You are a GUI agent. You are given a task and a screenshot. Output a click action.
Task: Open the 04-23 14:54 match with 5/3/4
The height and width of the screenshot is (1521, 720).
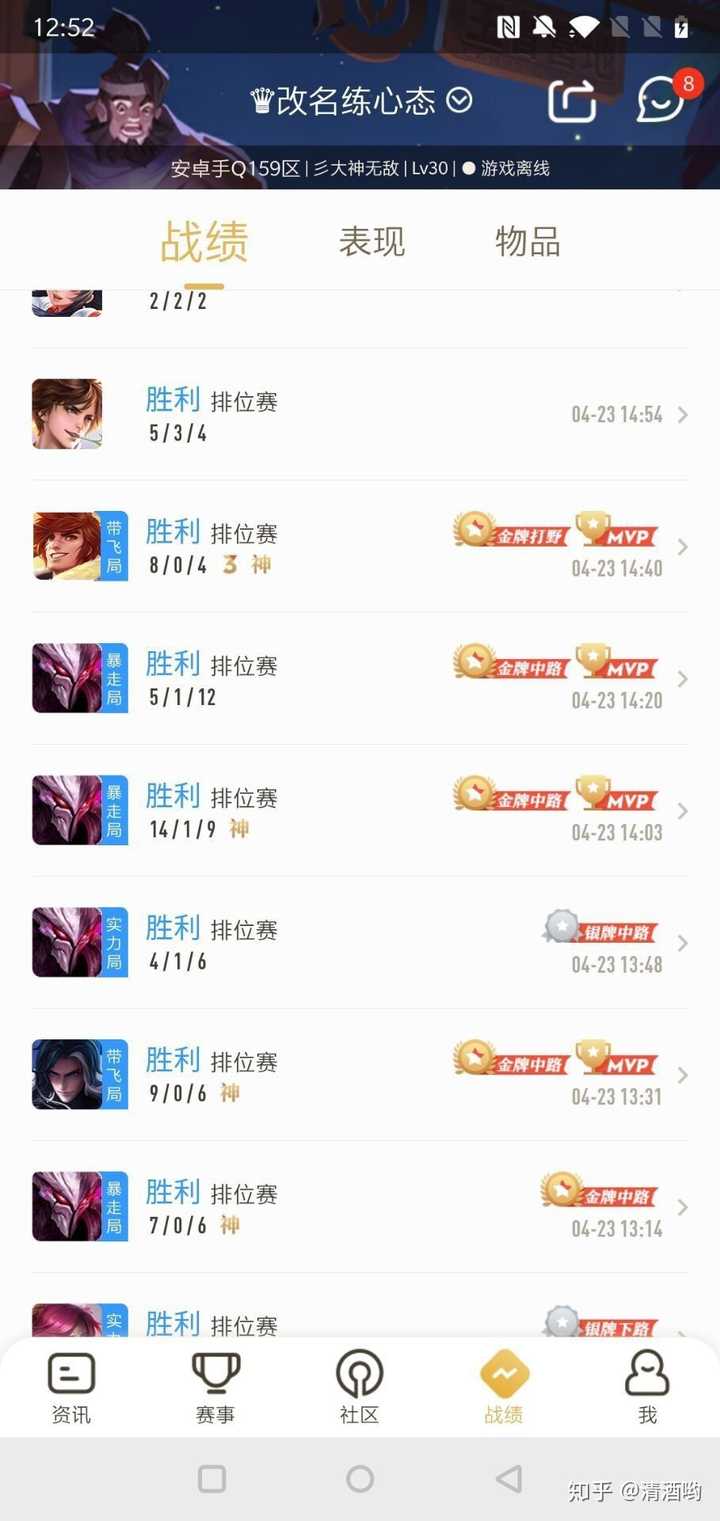pos(360,415)
